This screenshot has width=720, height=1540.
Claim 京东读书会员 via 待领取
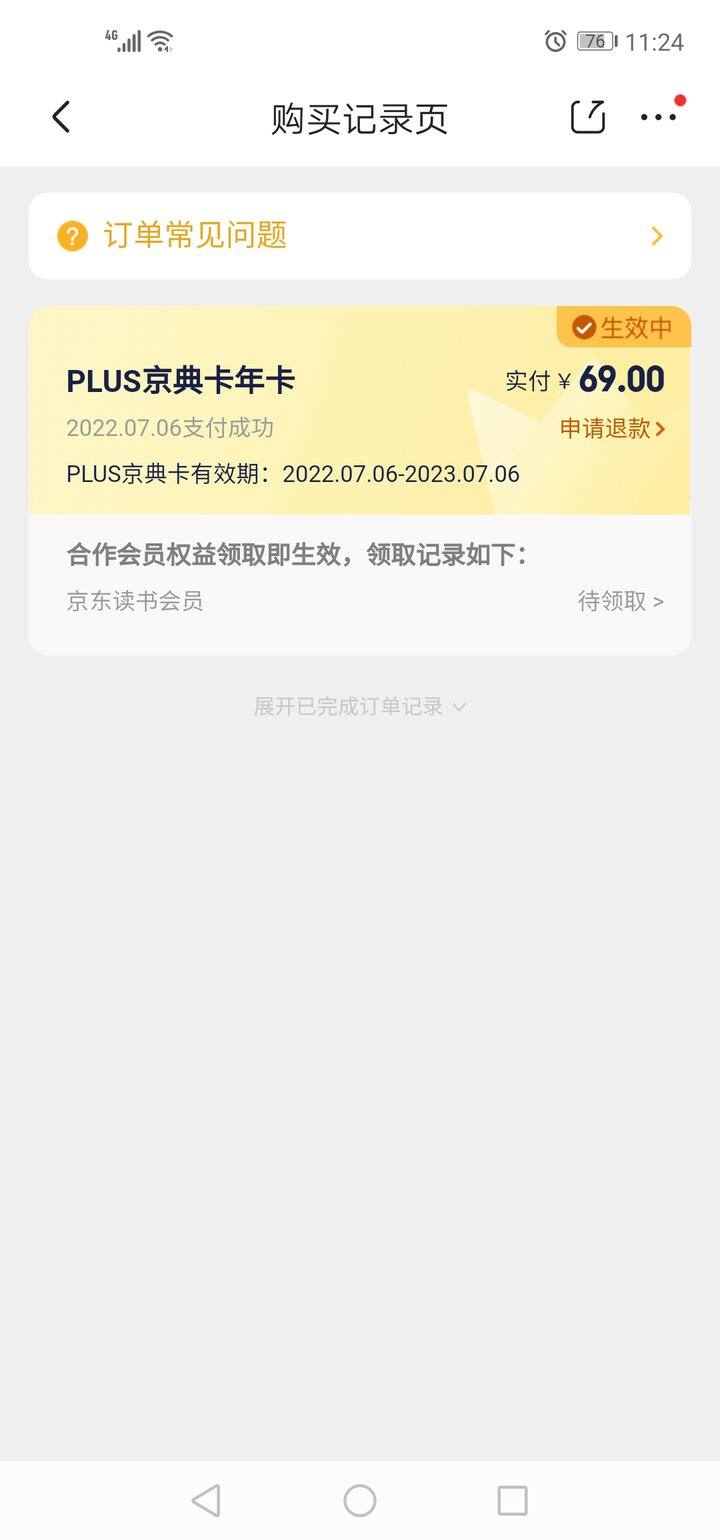[620, 601]
